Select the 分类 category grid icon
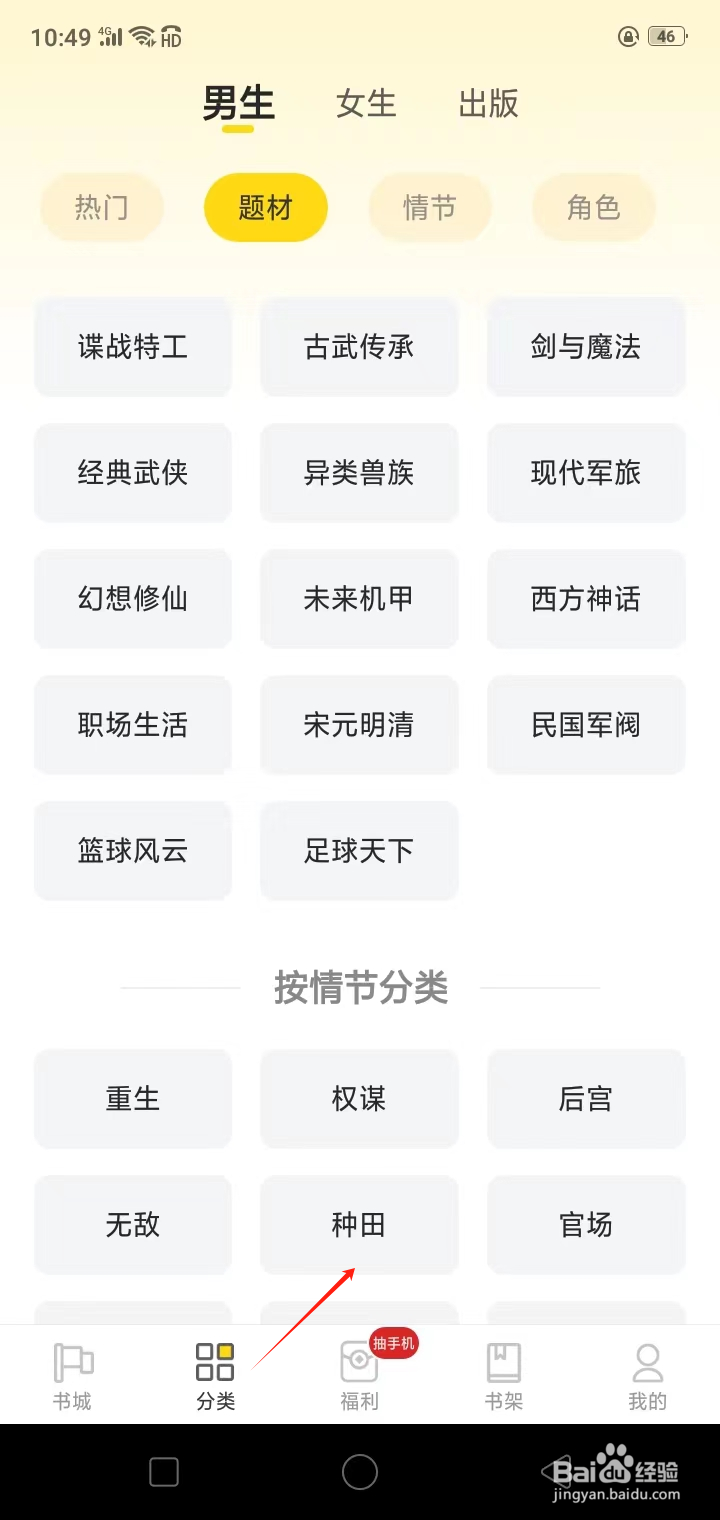Screen dimensions: 720x1520 pos(214,1360)
